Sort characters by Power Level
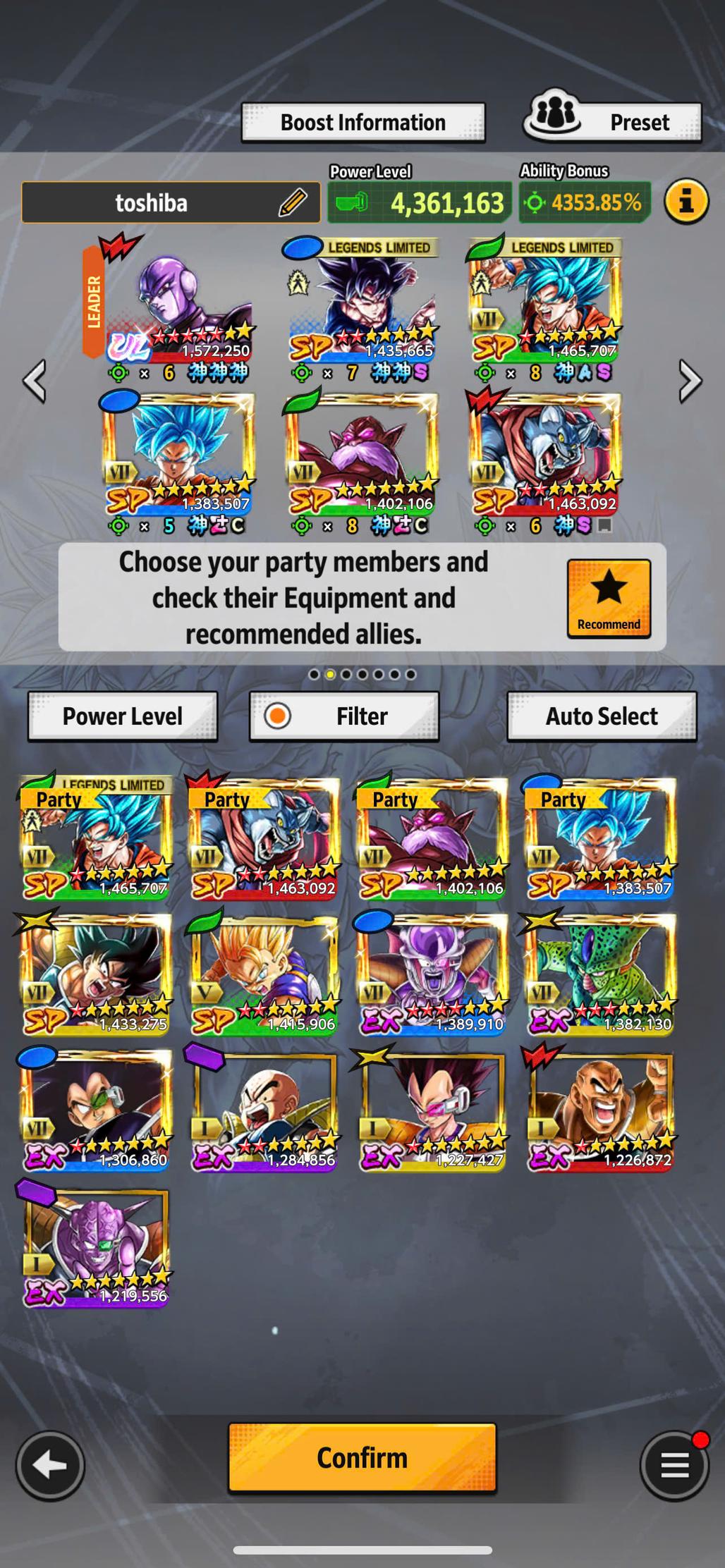The image size is (725, 1568). point(123,716)
